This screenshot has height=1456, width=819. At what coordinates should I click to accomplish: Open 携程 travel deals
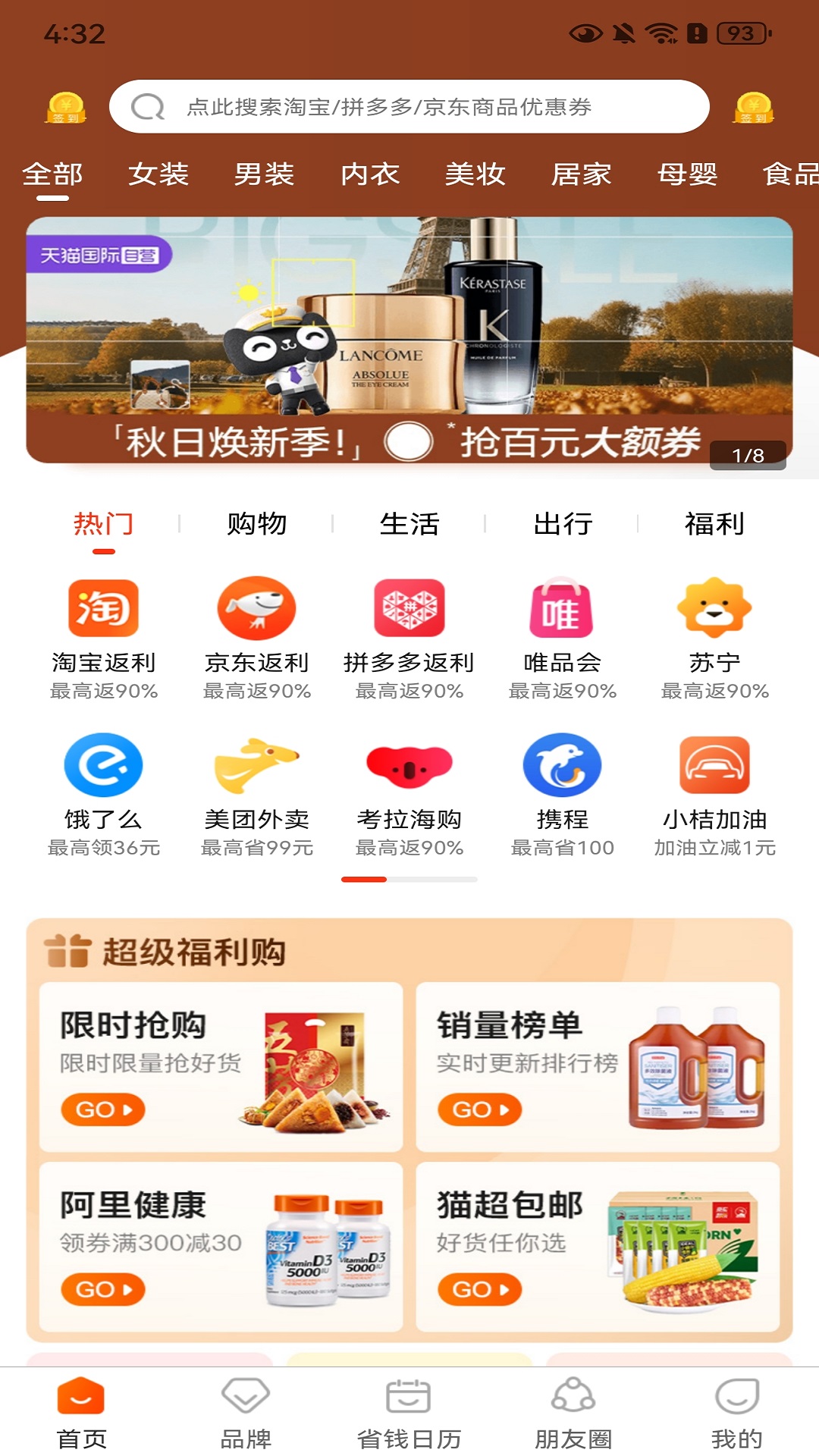(x=563, y=792)
